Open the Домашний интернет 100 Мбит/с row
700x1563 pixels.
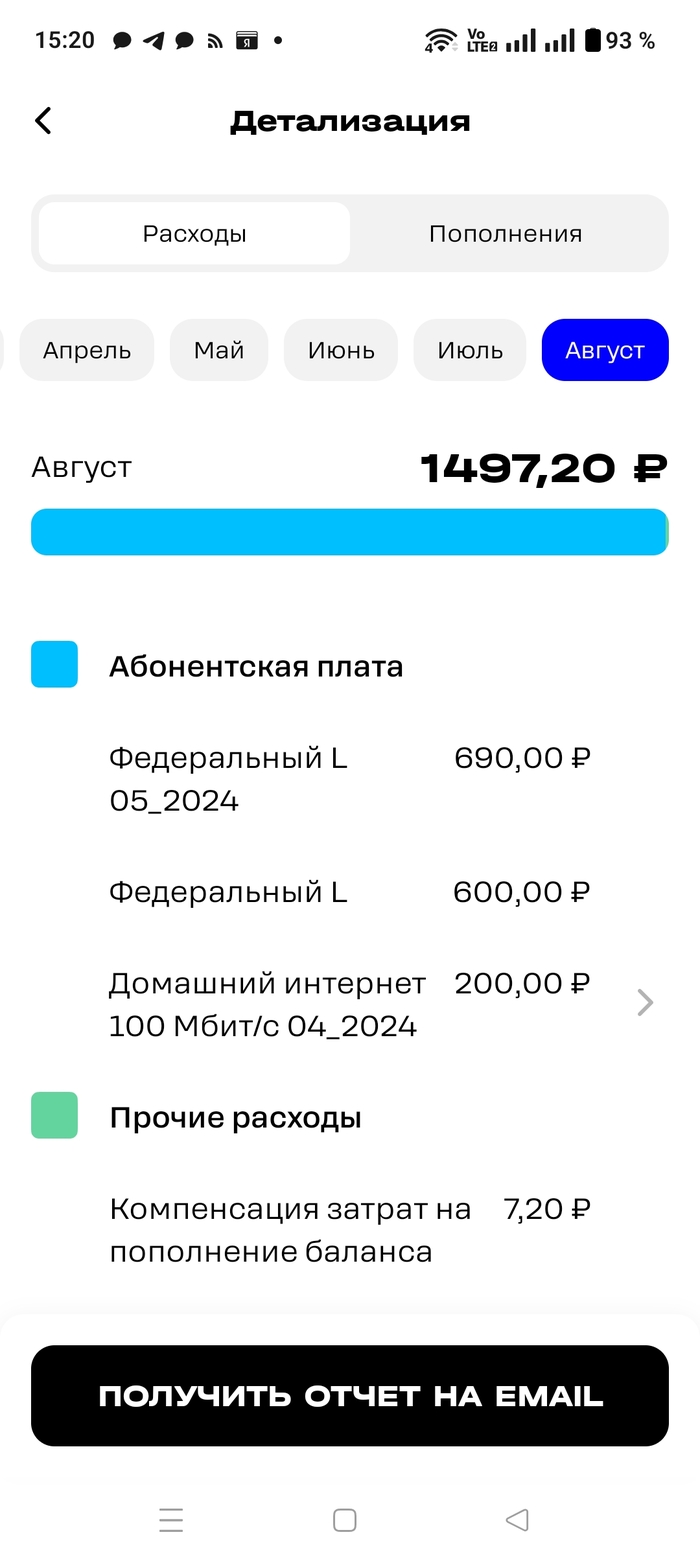380,1004
